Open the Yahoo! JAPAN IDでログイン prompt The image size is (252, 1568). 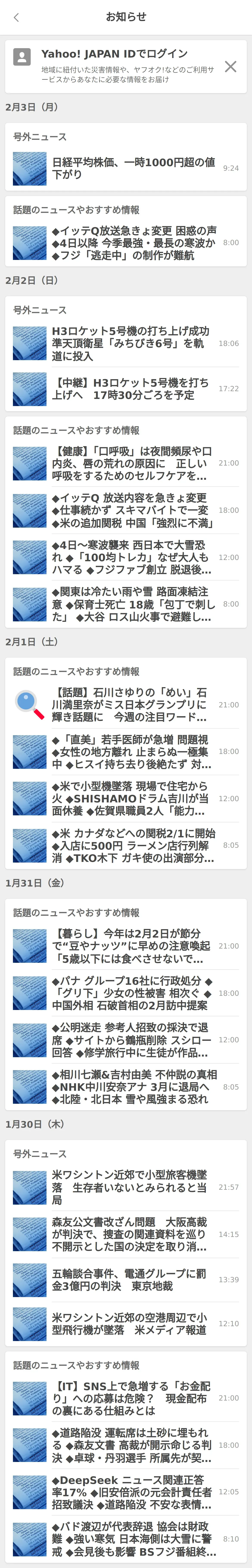[114, 54]
